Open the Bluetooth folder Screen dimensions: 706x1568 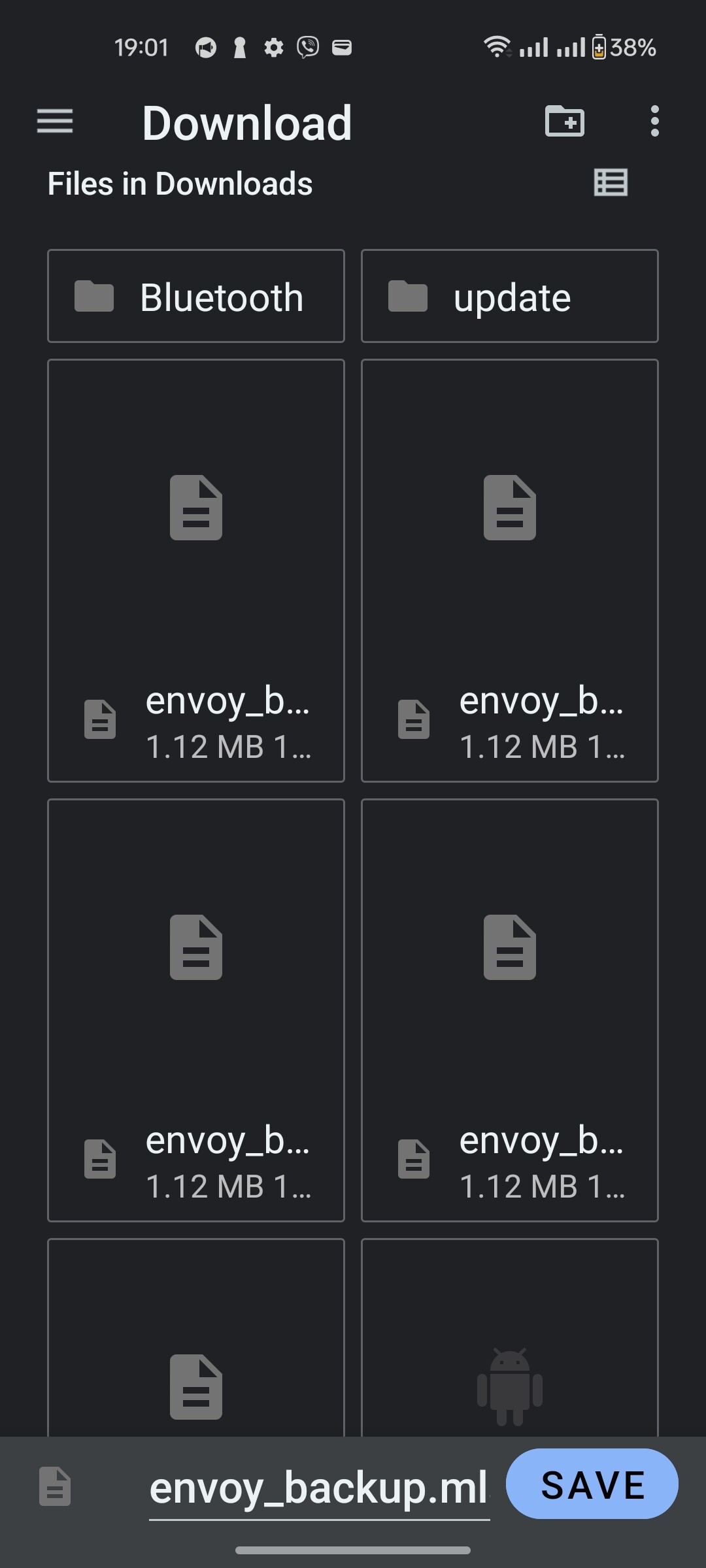(196, 296)
